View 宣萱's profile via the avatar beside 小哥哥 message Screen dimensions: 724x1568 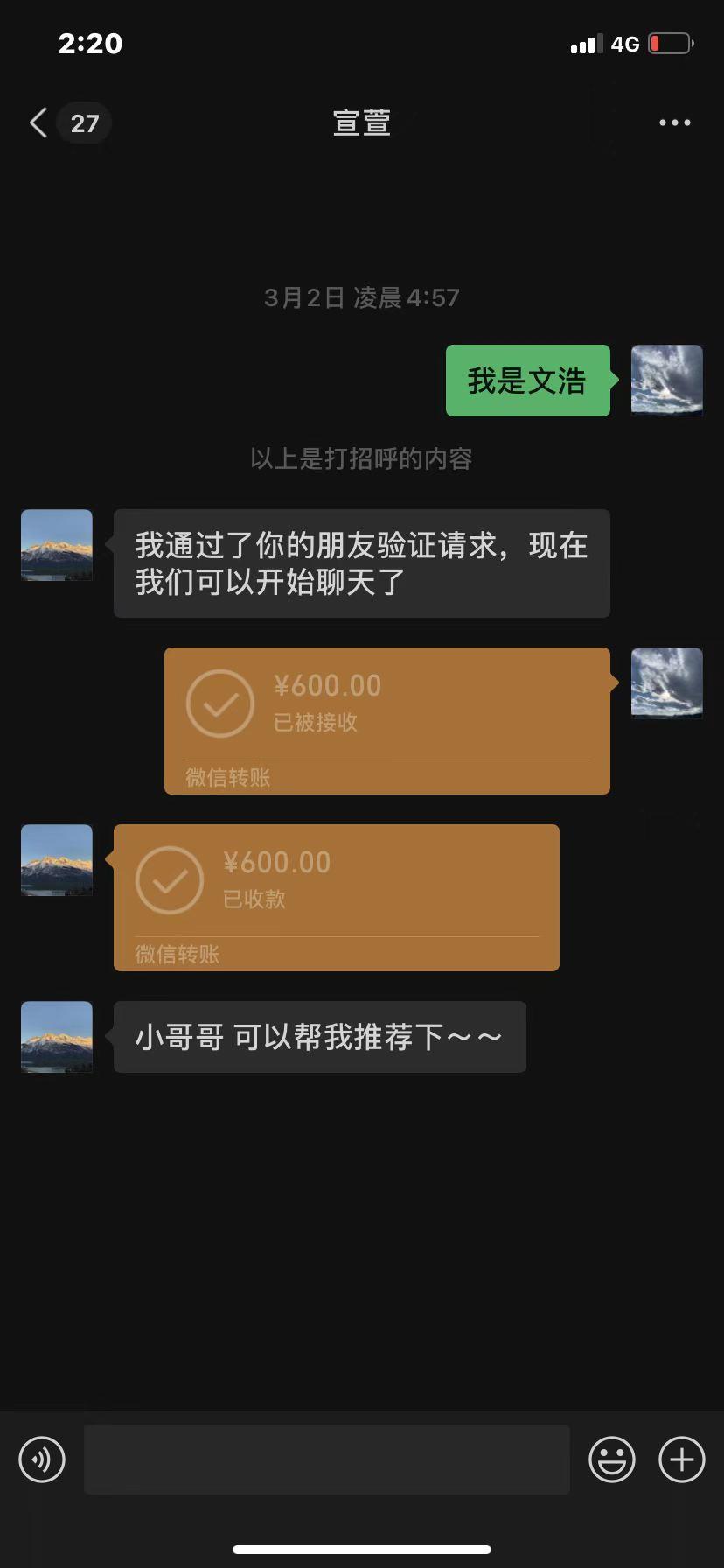click(x=57, y=1037)
